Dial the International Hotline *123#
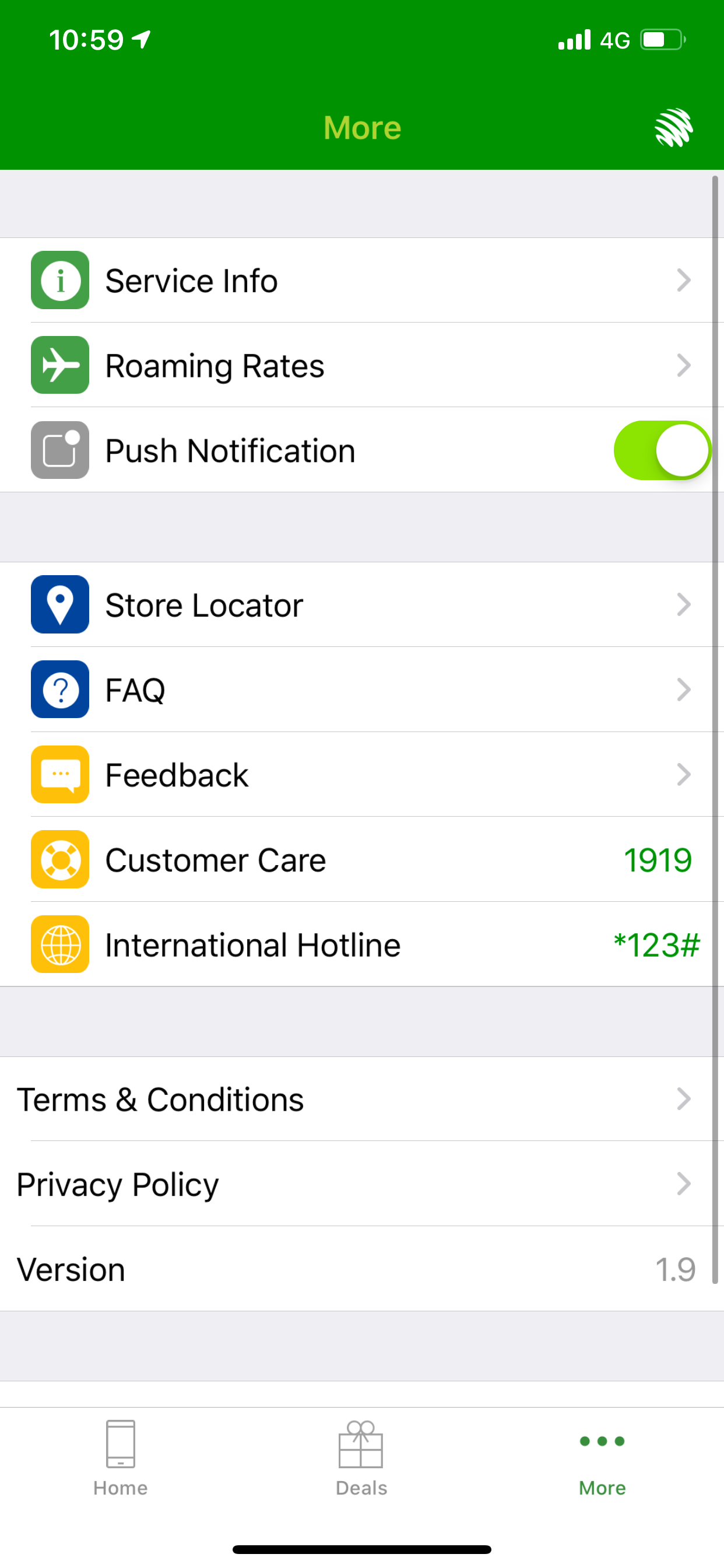The height and width of the screenshot is (1568, 724). (x=362, y=944)
